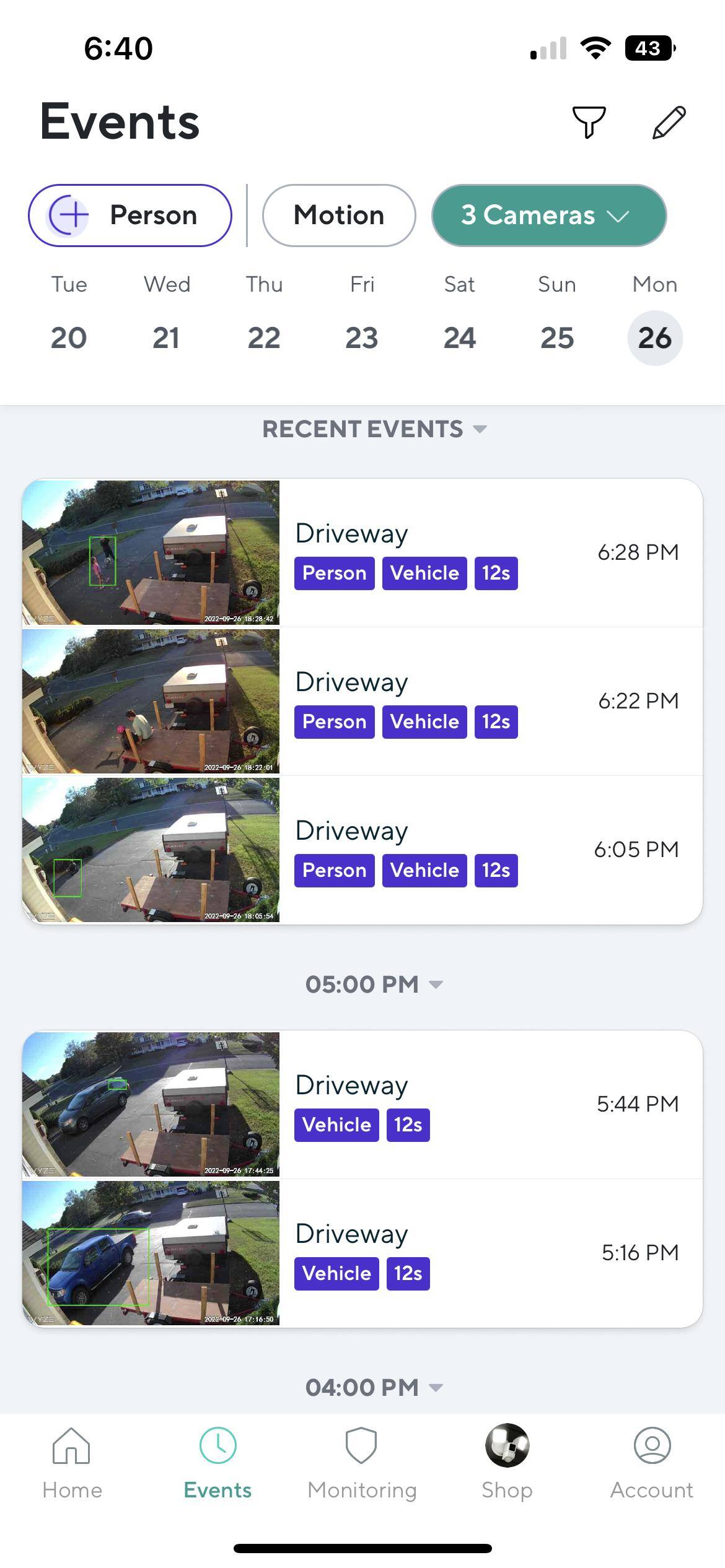Open the Account tab
The image size is (725, 1568).
tap(652, 1463)
